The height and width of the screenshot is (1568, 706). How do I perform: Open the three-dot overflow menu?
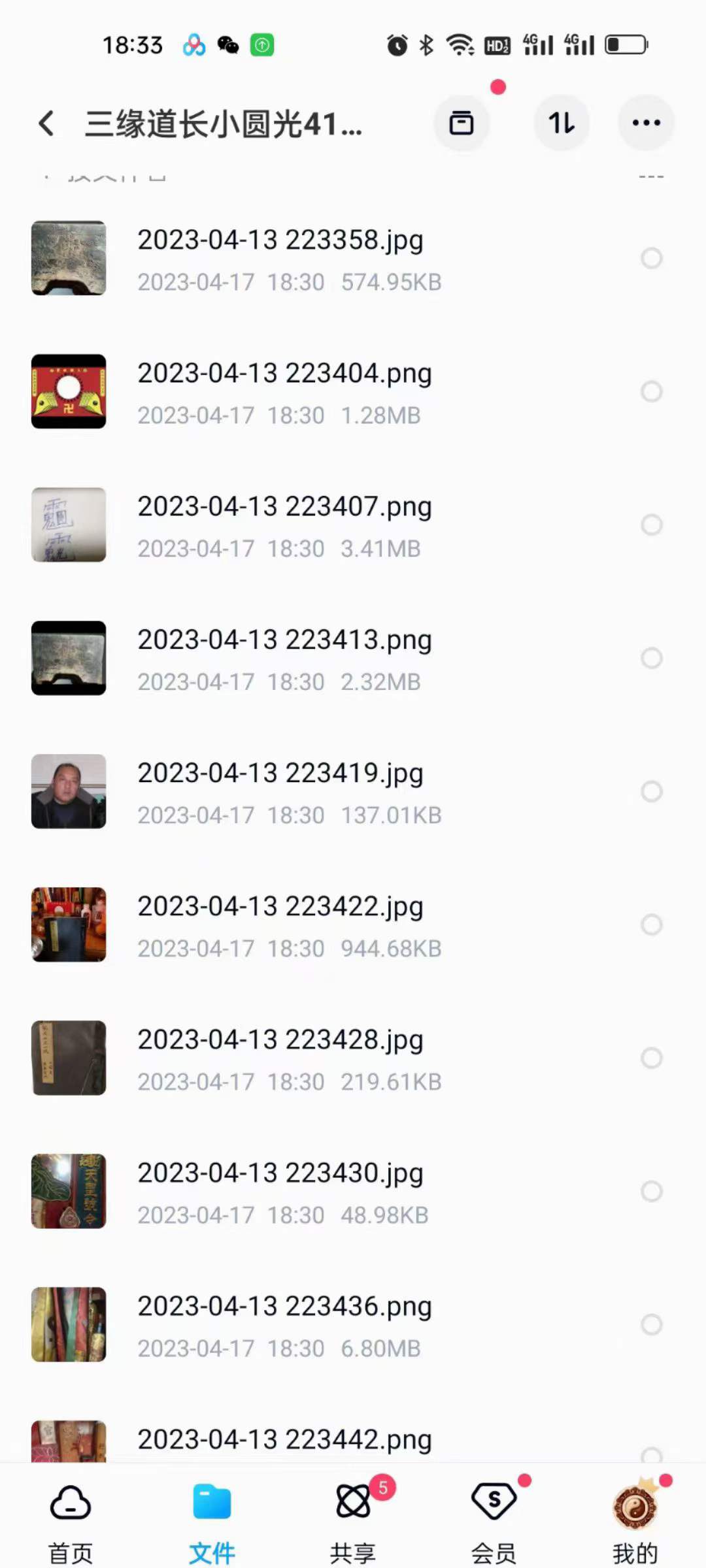(646, 123)
